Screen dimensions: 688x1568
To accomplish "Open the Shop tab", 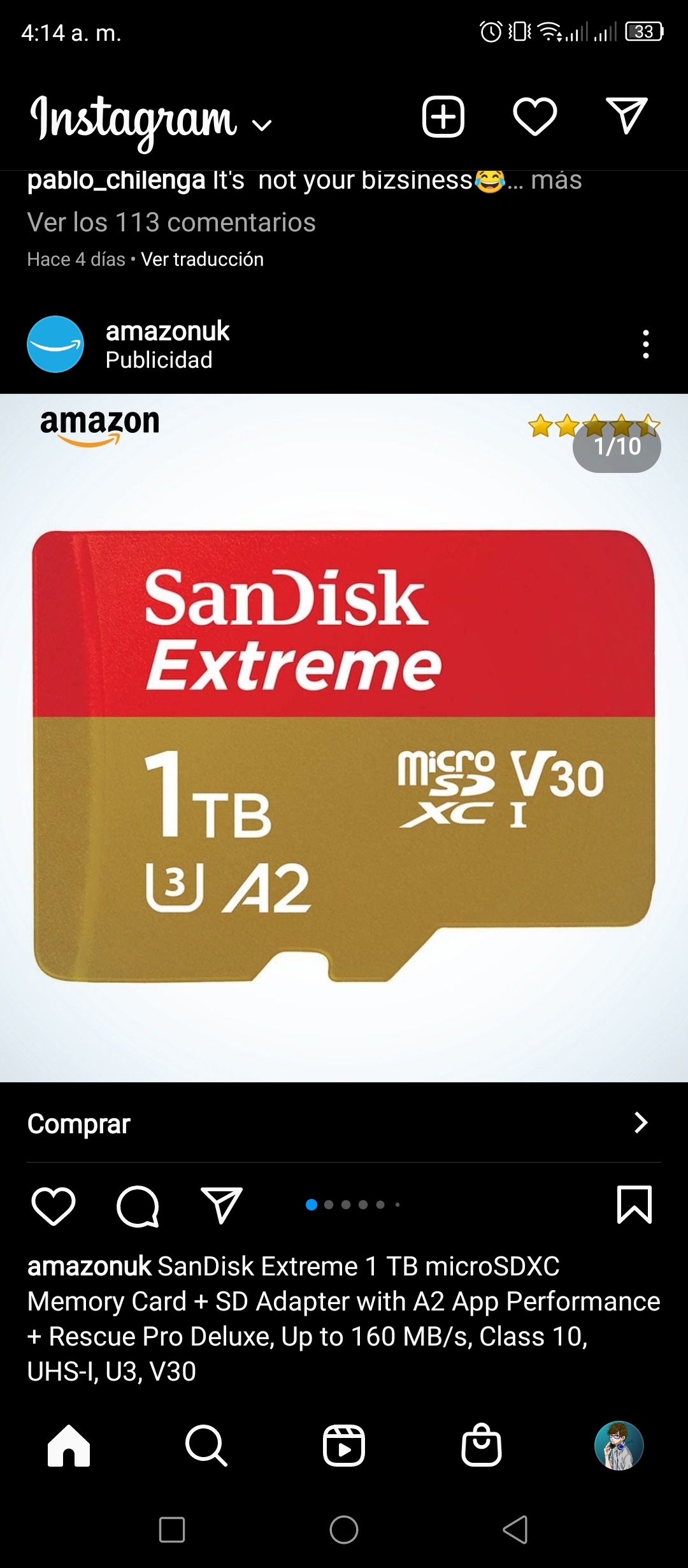I will click(x=482, y=1444).
